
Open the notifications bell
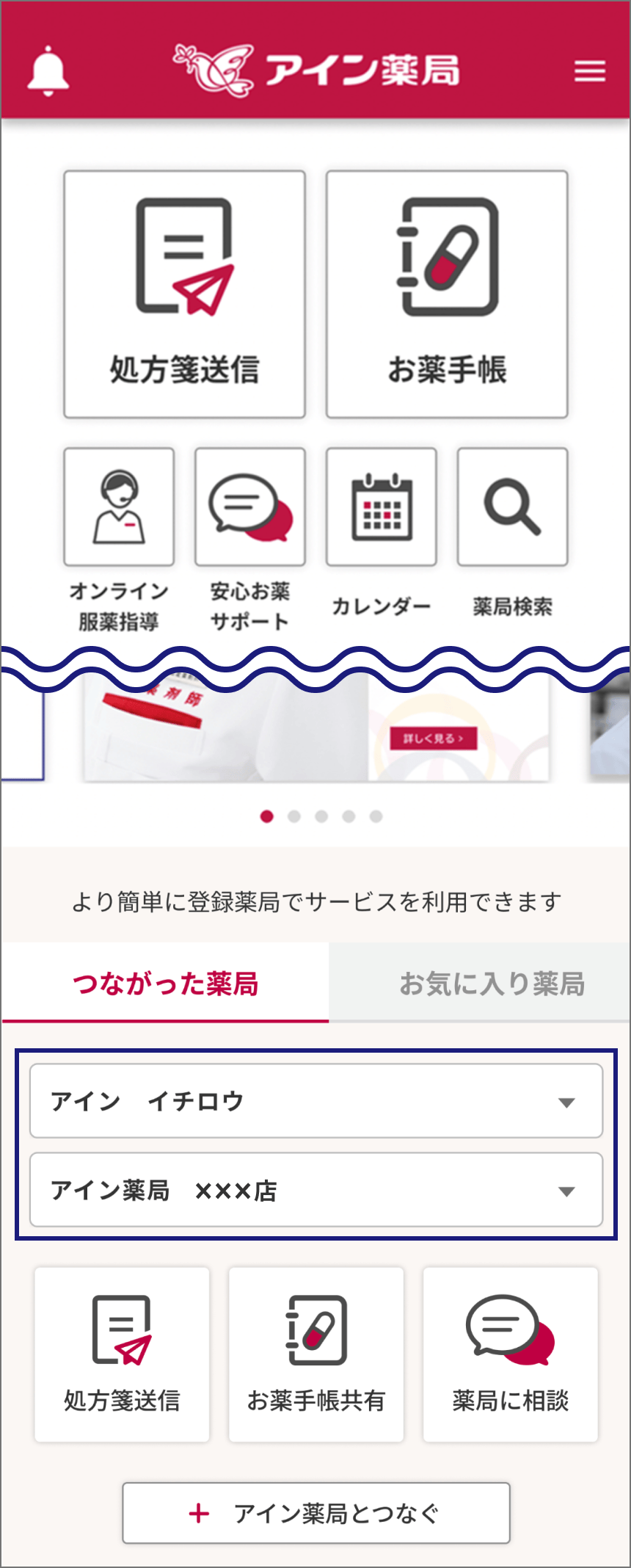pyautogui.click(x=48, y=70)
